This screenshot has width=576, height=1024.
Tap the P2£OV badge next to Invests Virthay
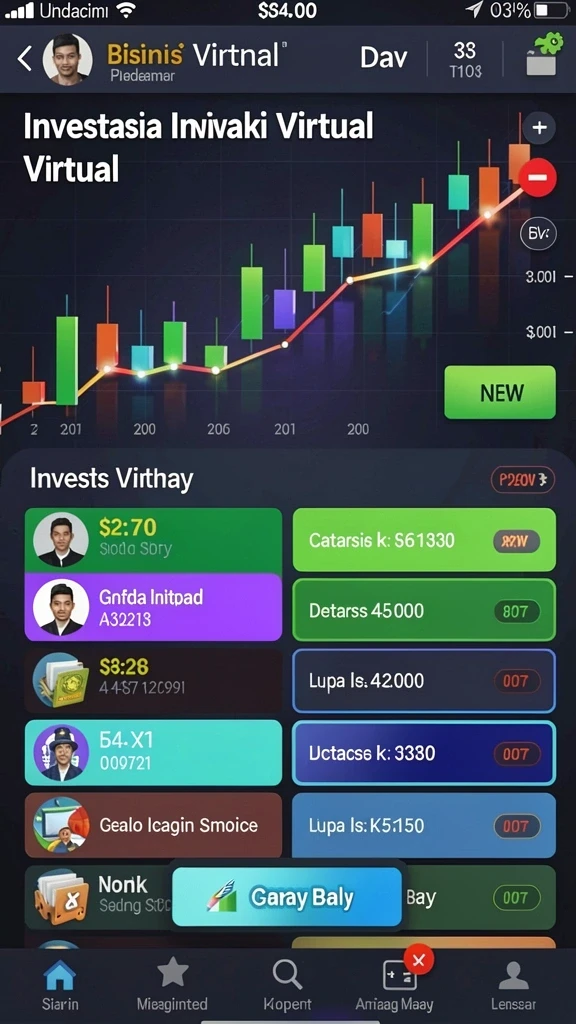point(522,481)
